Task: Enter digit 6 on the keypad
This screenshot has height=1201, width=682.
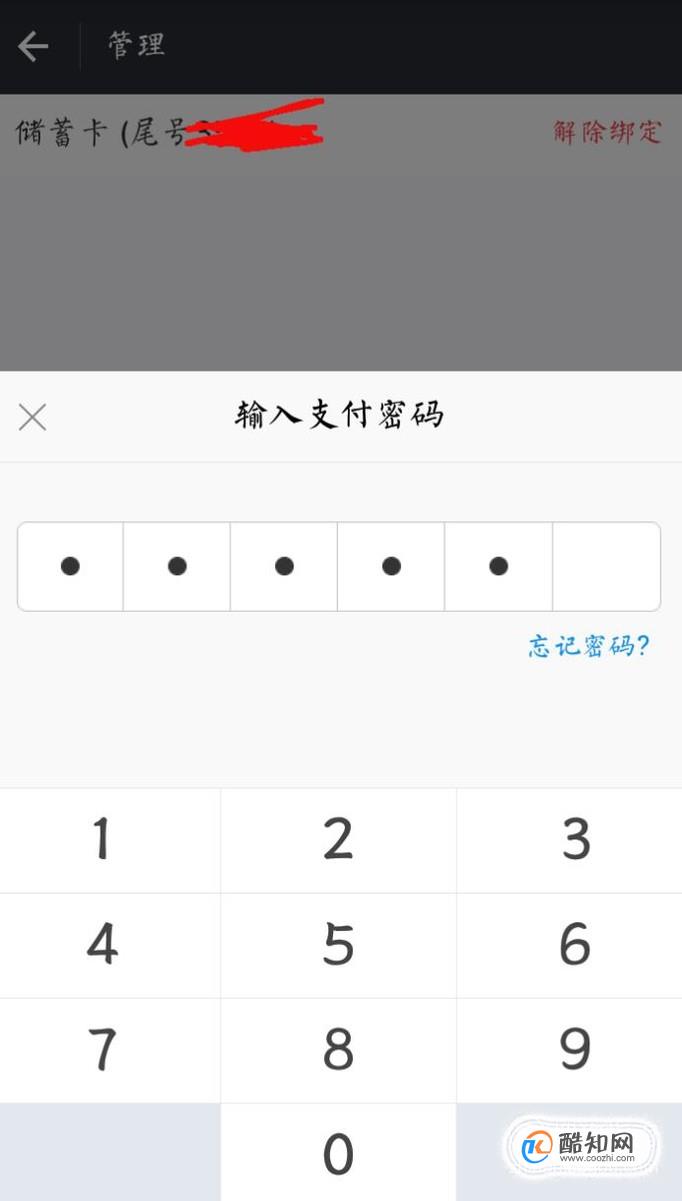Action: [x=570, y=945]
